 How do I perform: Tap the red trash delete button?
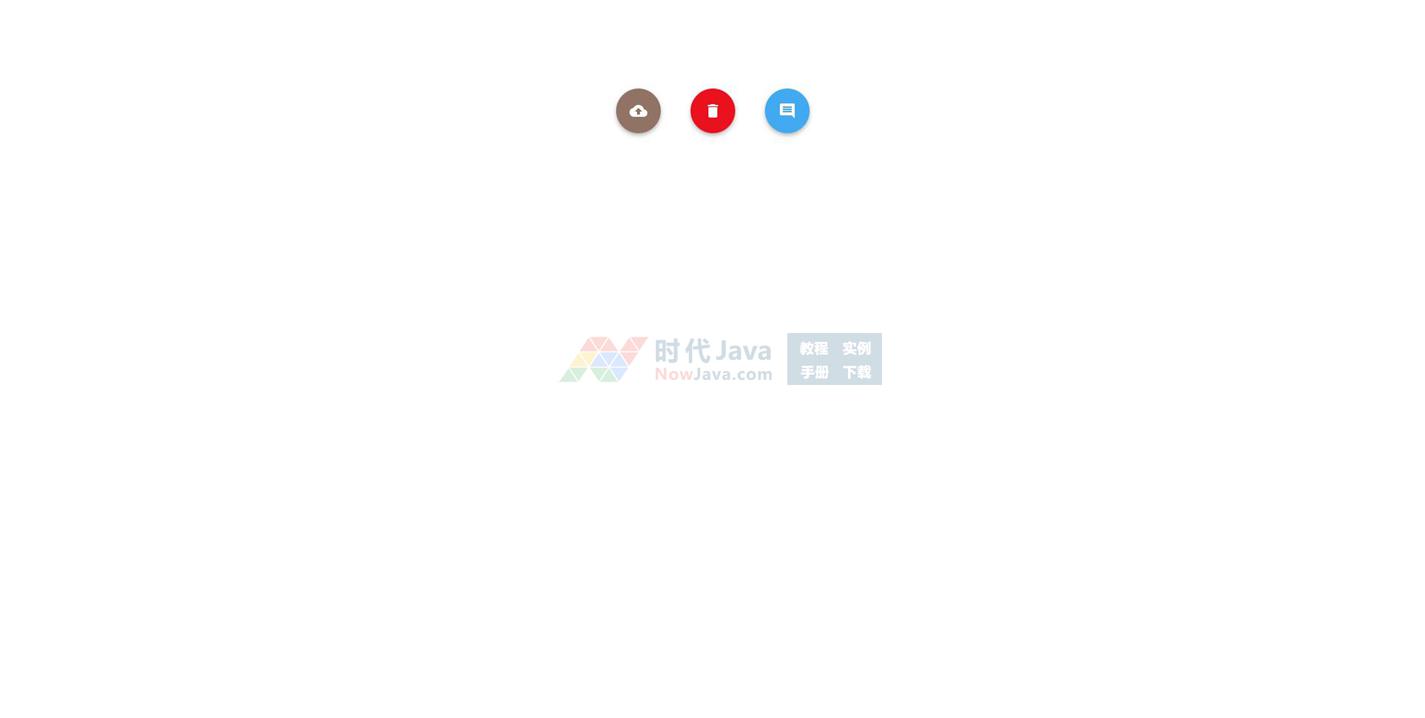pos(713,111)
